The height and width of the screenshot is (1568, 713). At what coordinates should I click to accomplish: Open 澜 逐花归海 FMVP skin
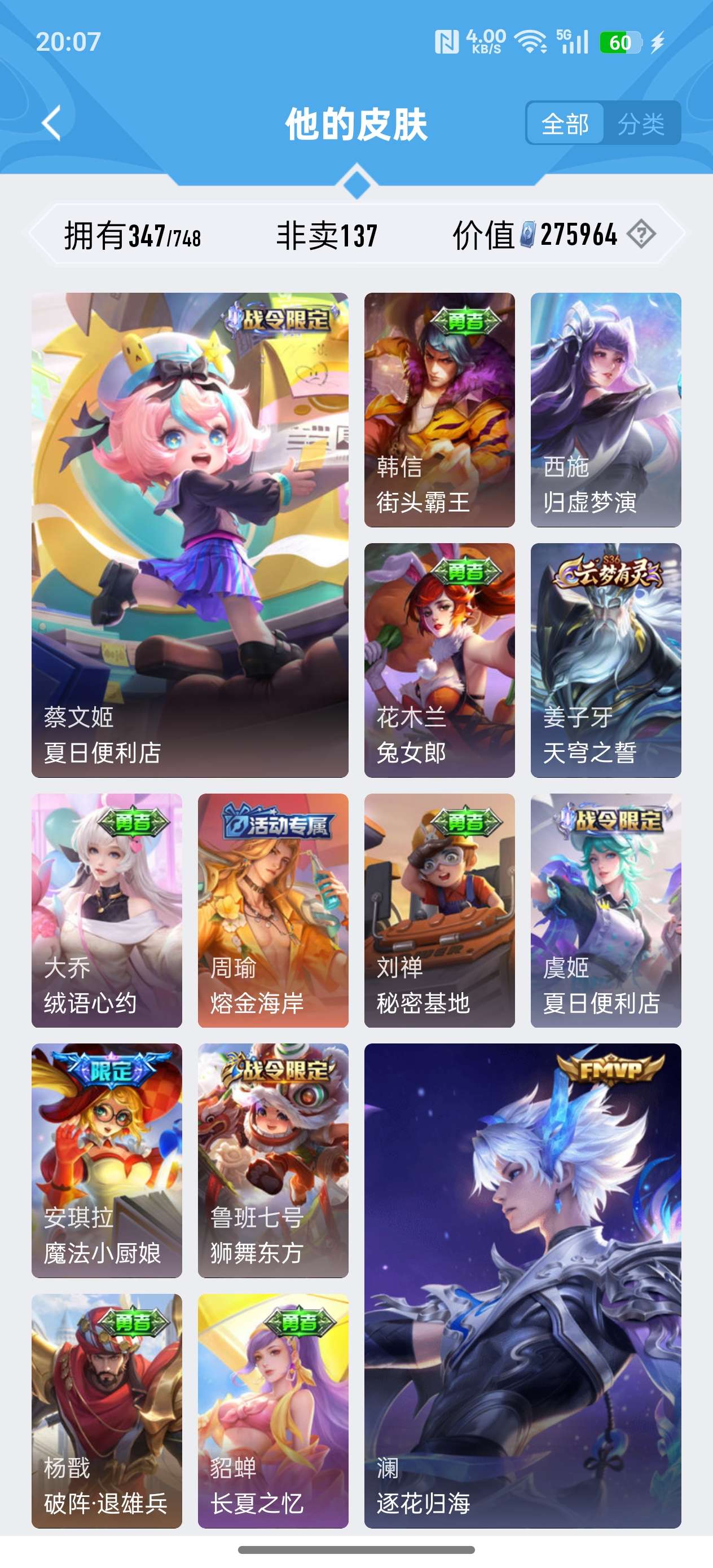point(522,1285)
